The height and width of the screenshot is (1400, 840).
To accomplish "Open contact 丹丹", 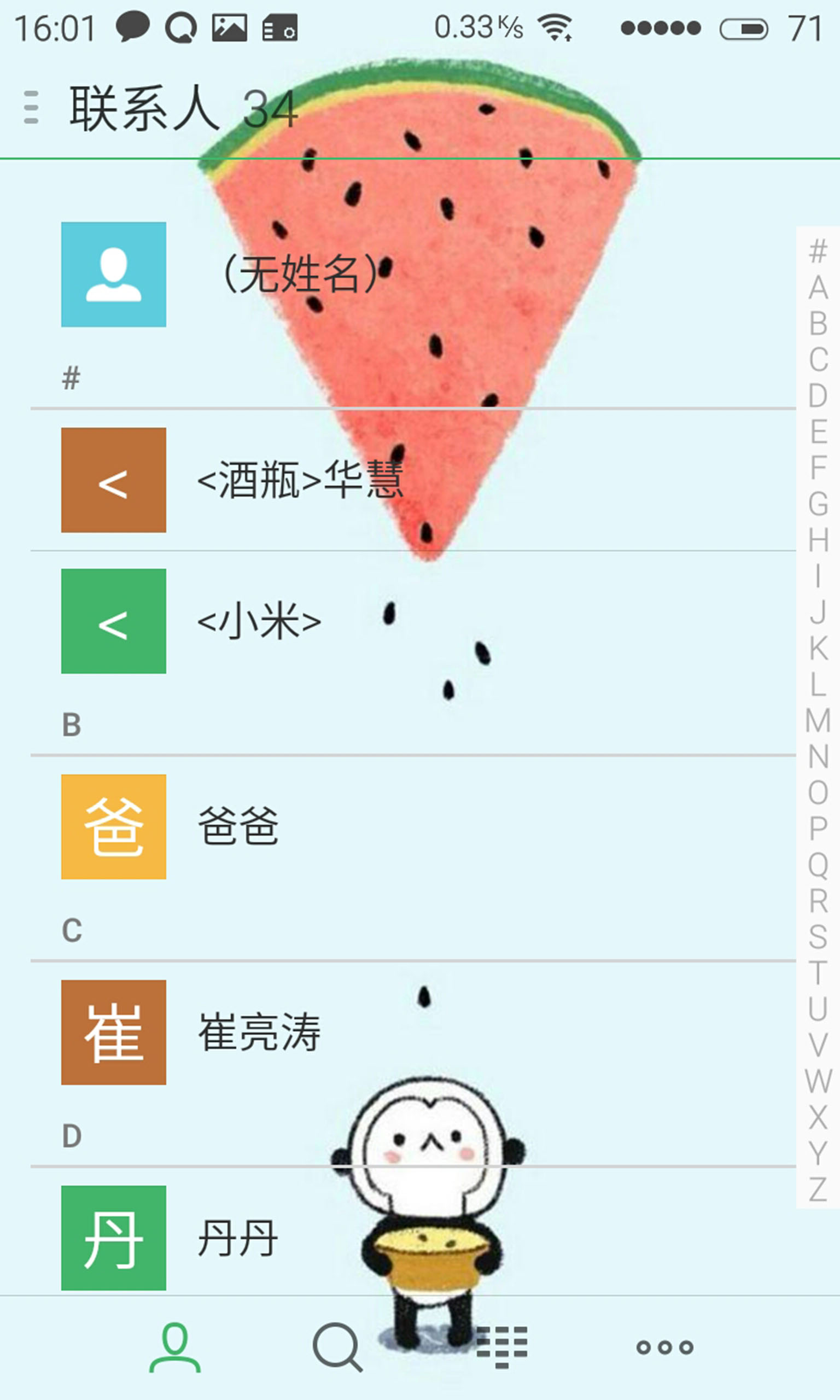I will click(238, 1238).
